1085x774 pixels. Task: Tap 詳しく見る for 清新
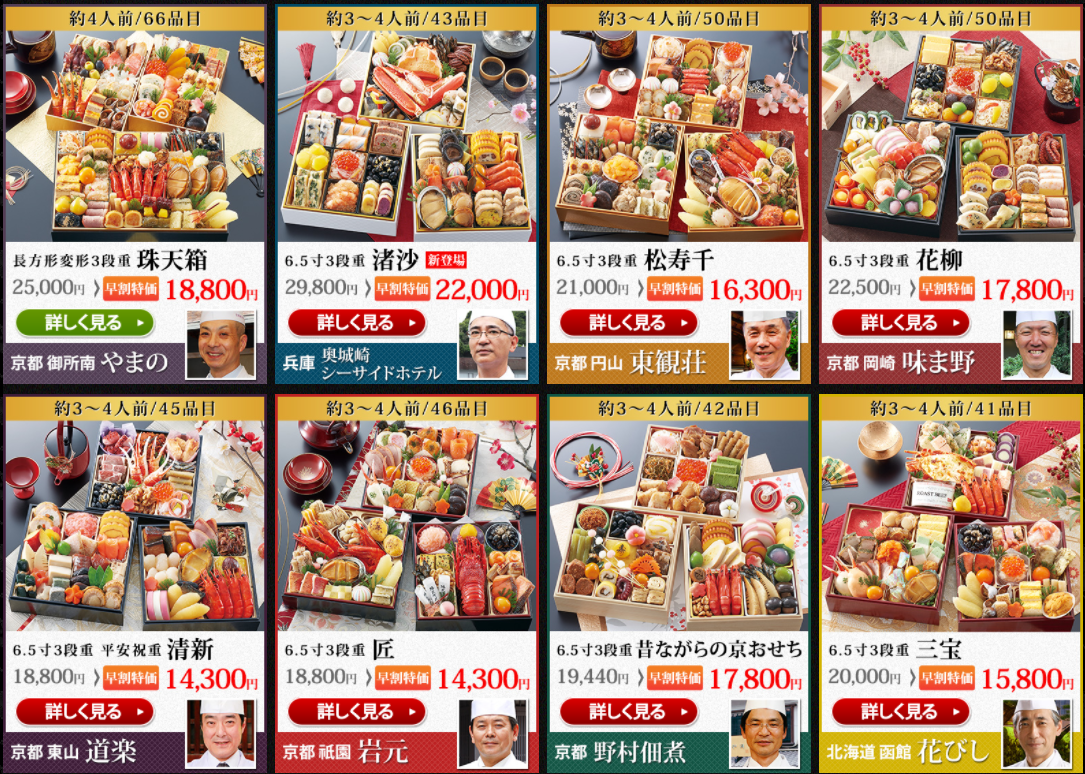85,711
